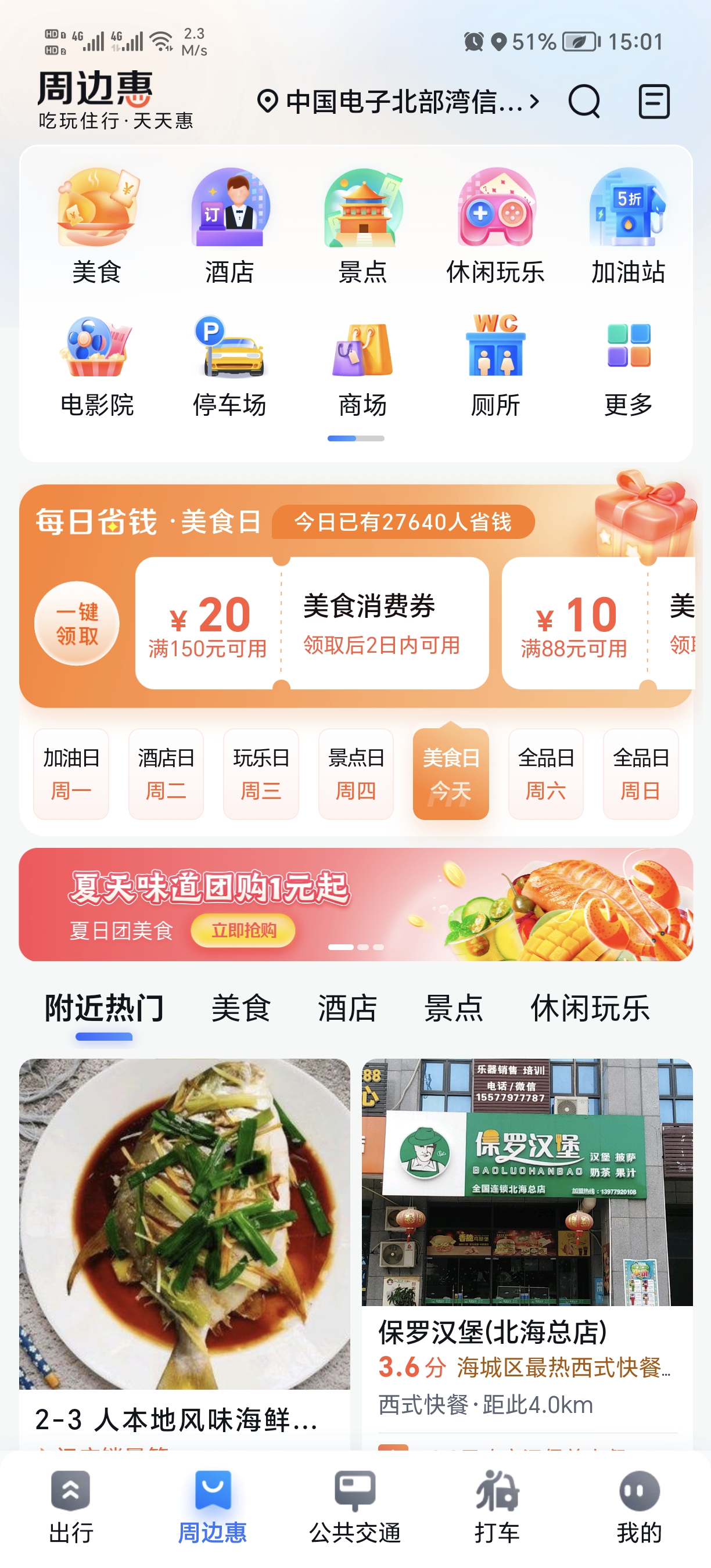Switch to the 美食 tab

[240, 1008]
